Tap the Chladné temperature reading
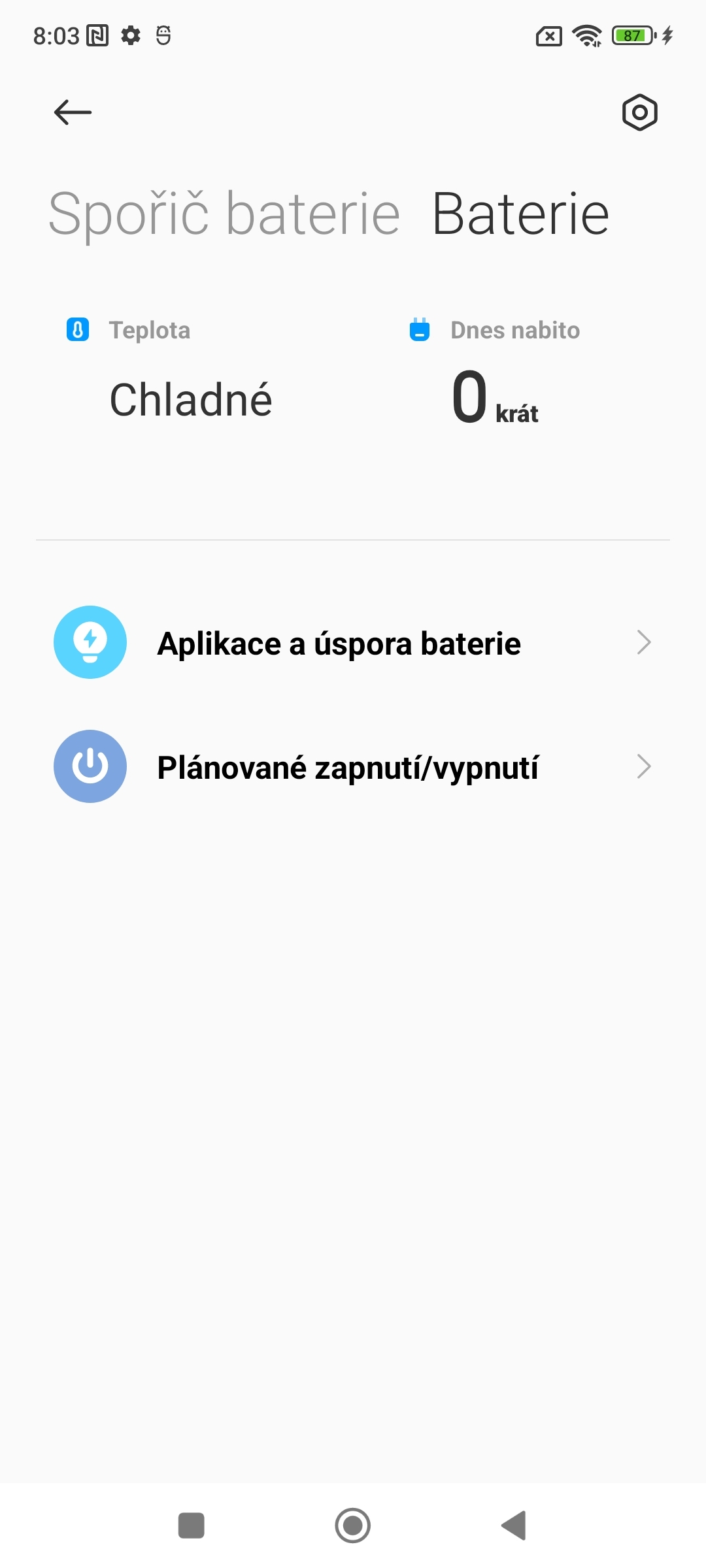The image size is (706, 1568). pos(190,398)
